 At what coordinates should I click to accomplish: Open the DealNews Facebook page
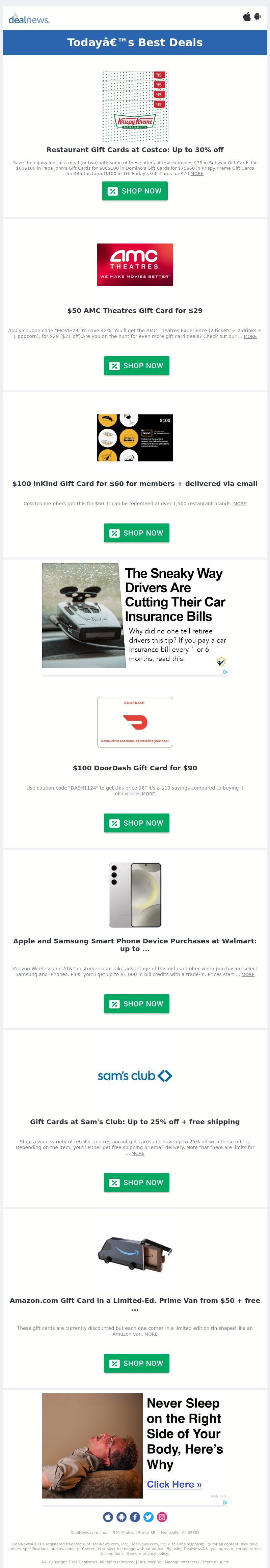coord(135,1517)
